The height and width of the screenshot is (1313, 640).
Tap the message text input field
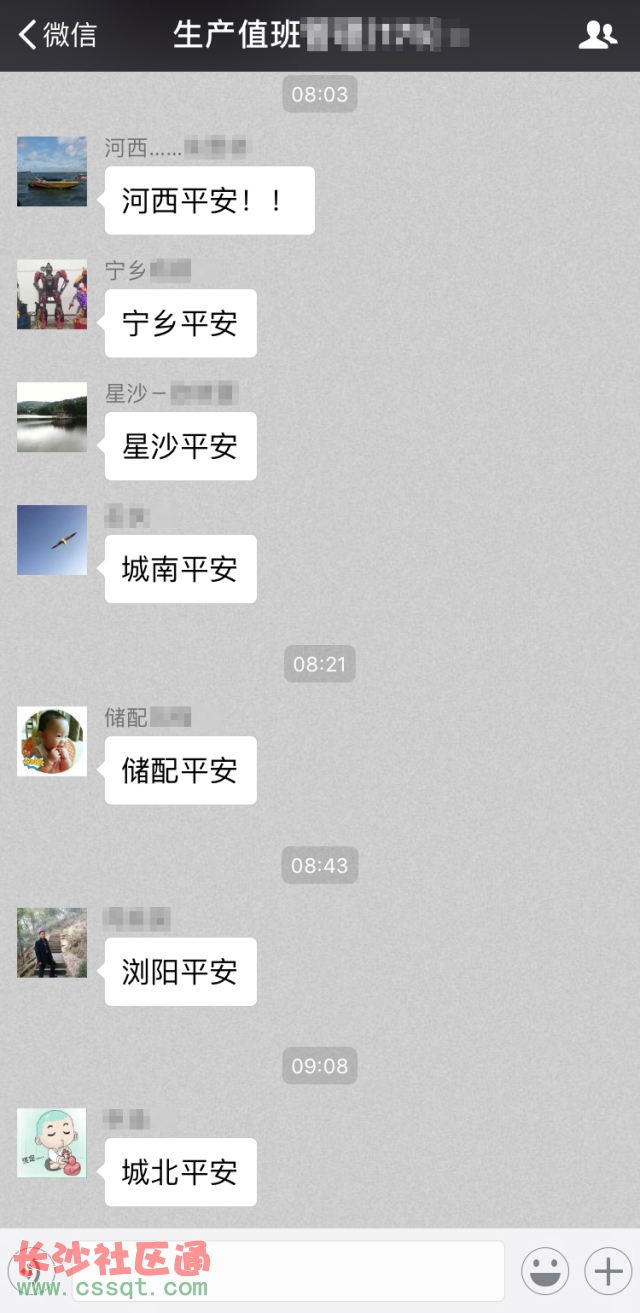tap(290, 1271)
